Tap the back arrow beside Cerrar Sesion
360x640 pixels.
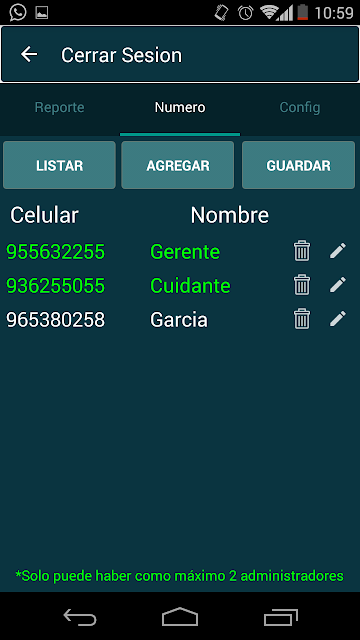pyautogui.click(x=29, y=54)
